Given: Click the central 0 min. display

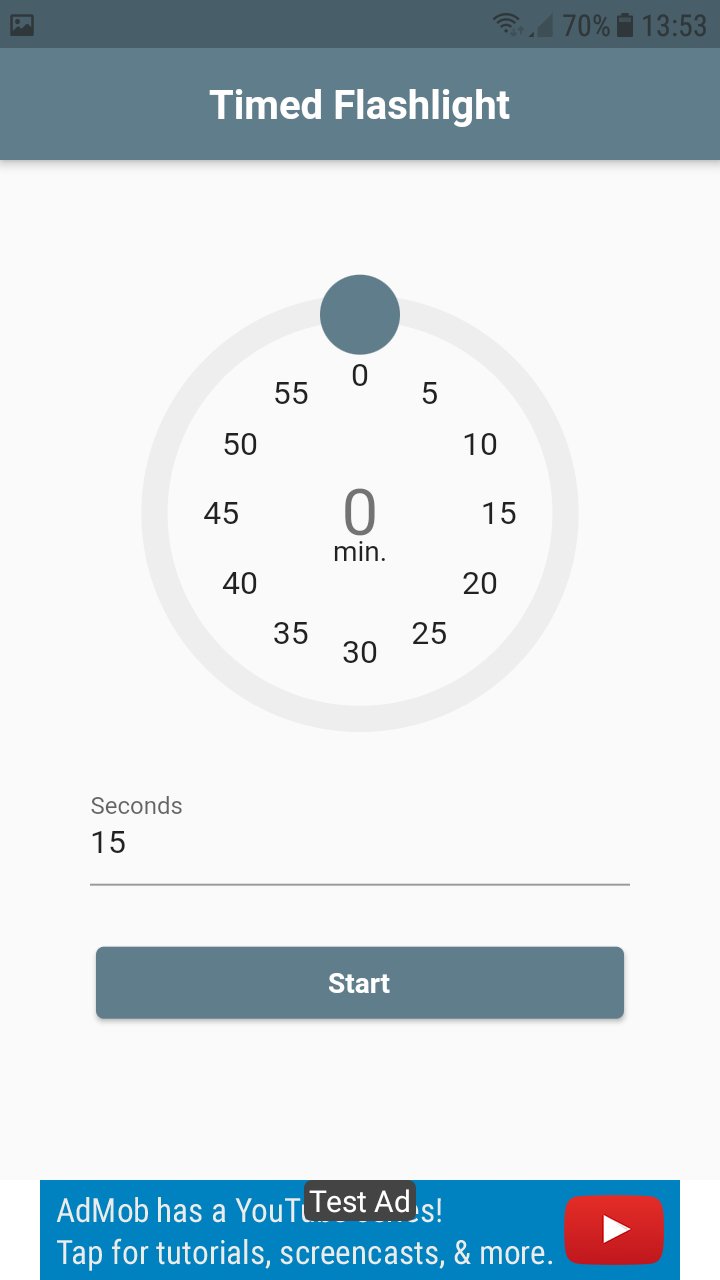Looking at the screenshot, I should pyautogui.click(x=360, y=520).
